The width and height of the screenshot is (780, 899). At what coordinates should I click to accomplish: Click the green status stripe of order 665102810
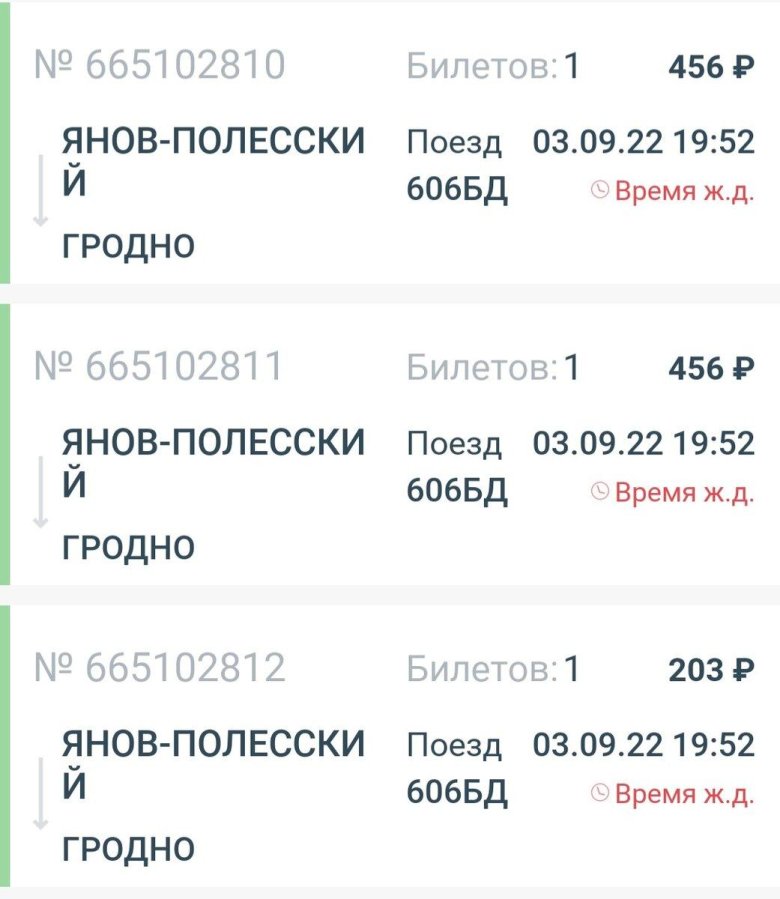tap(6, 140)
